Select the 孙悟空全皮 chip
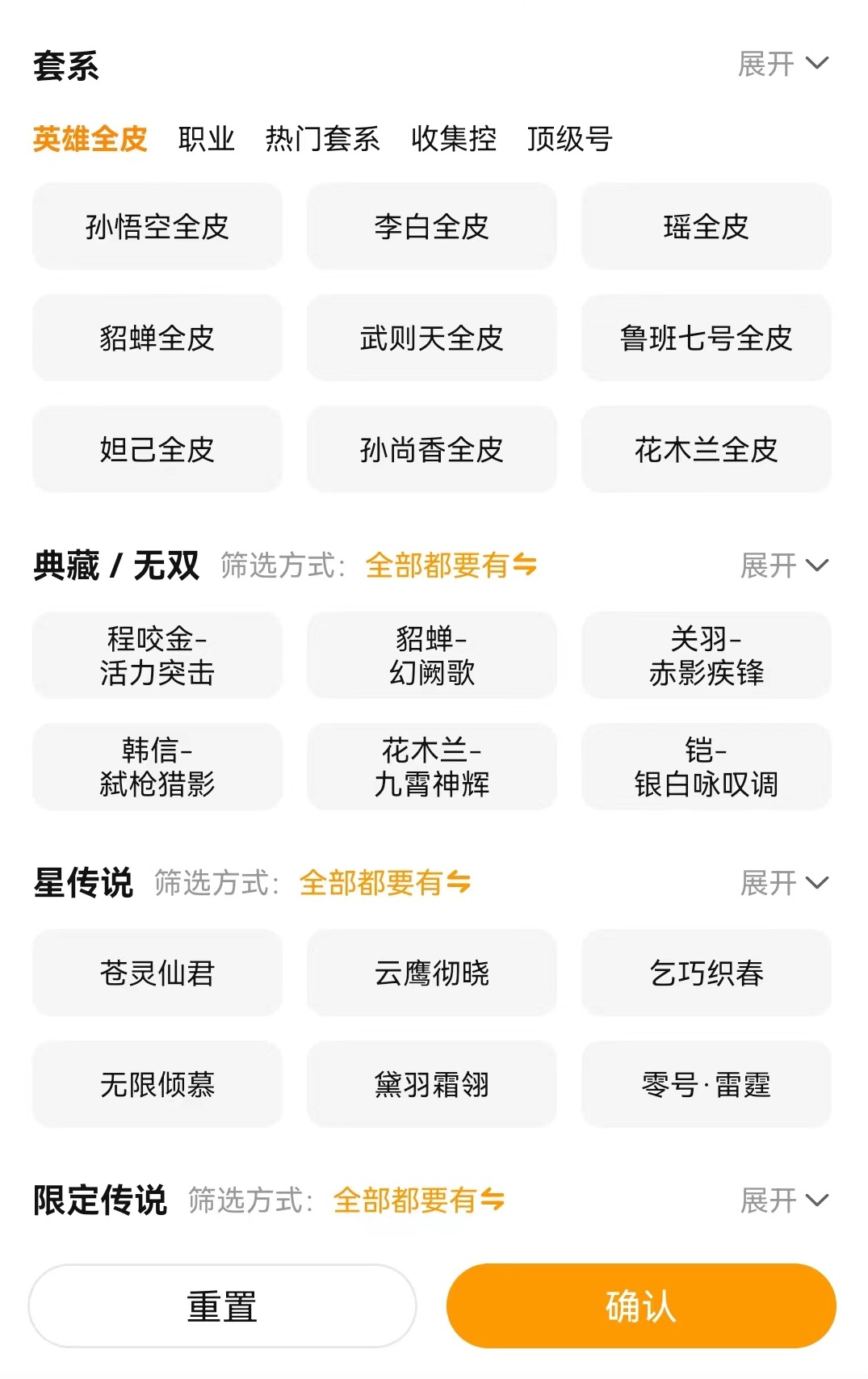Image resolution: width=868 pixels, height=1379 pixels. 157,227
